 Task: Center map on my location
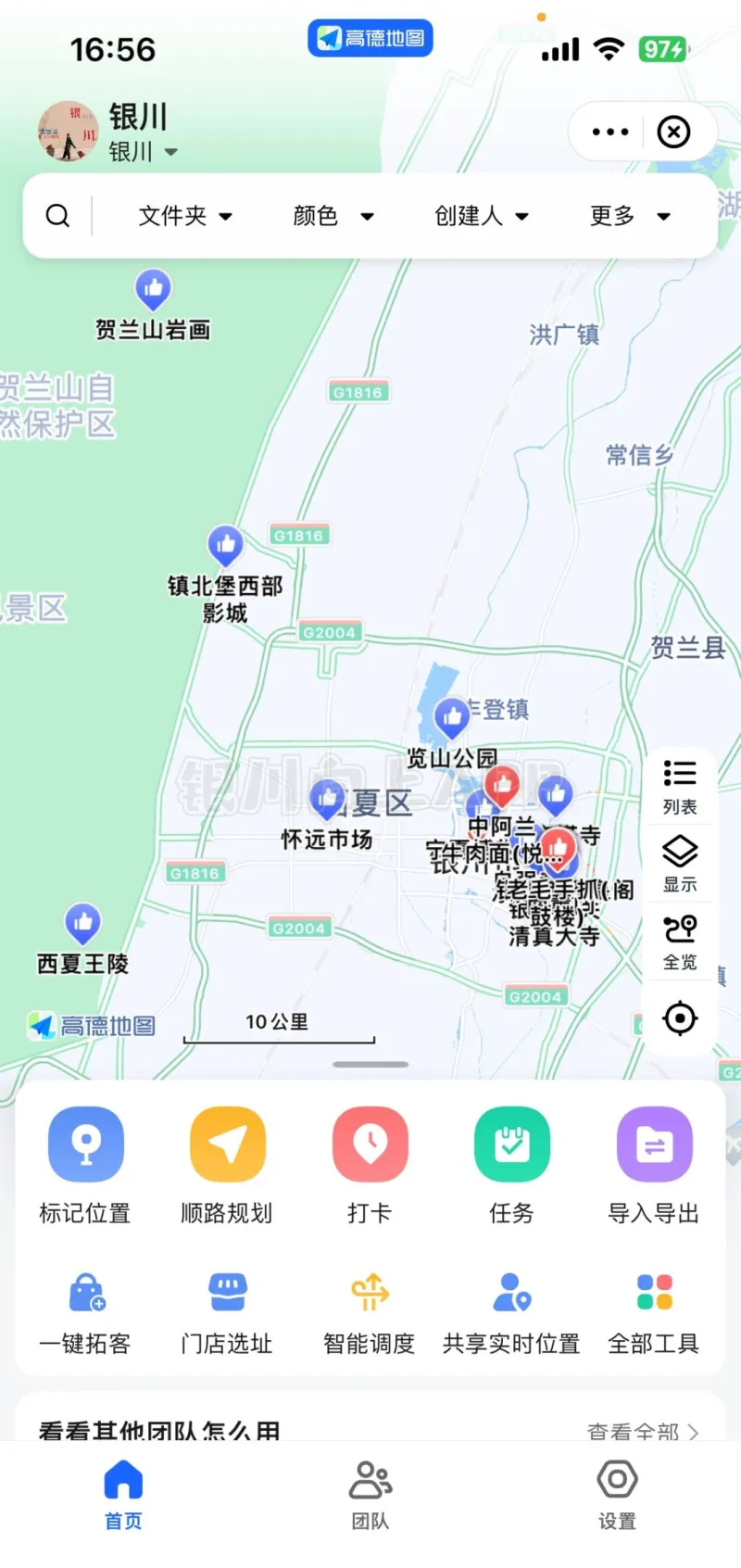[x=680, y=1018]
